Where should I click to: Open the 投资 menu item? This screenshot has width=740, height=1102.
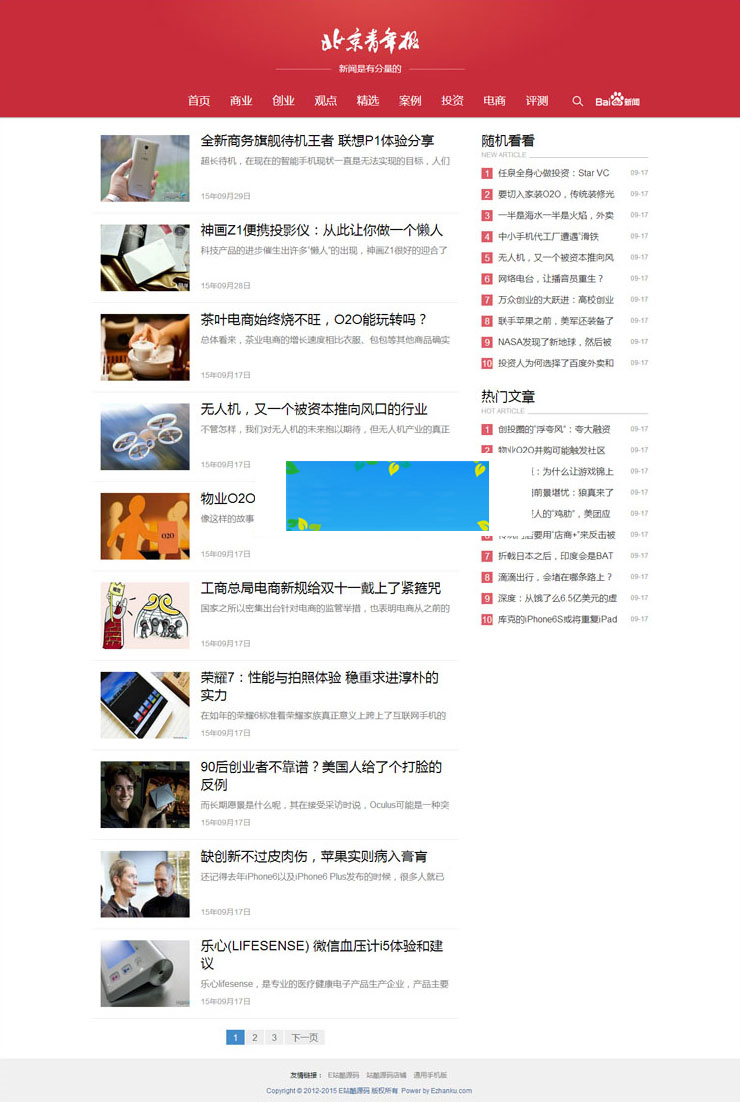(x=452, y=101)
